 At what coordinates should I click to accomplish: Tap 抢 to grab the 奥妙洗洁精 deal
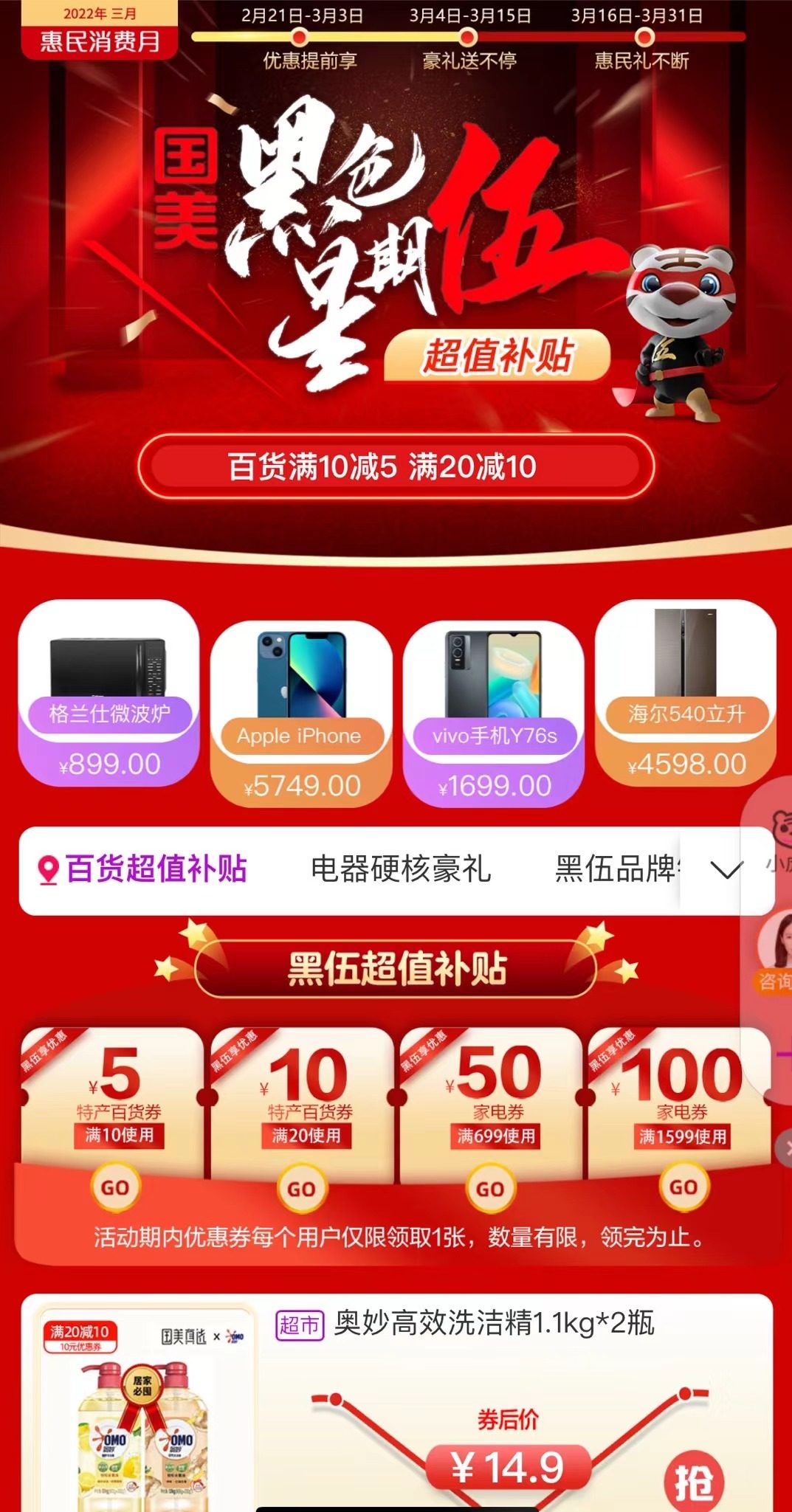[x=694, y=1482]
